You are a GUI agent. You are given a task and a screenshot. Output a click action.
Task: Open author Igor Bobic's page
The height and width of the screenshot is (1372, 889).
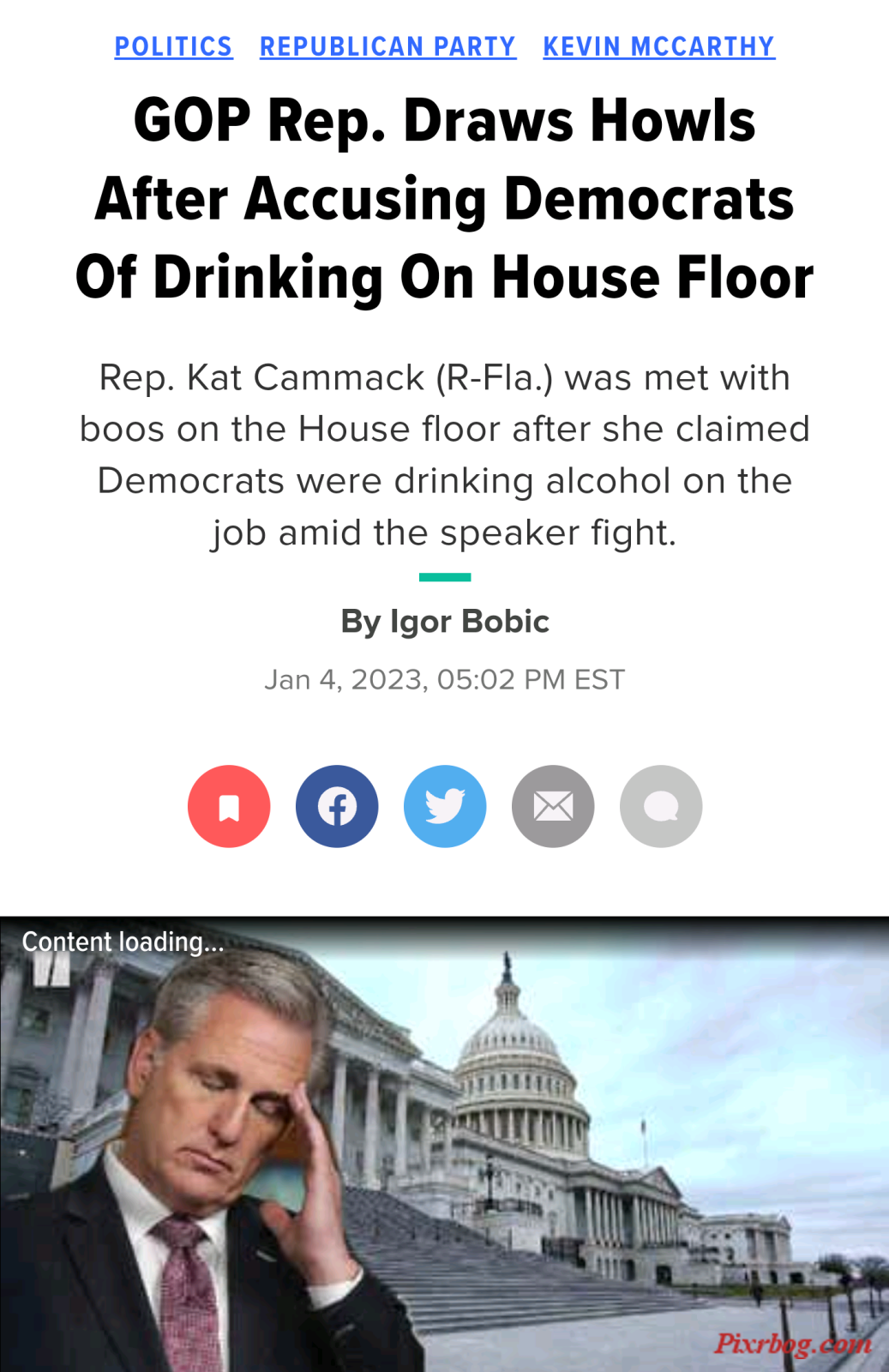(468, 622)
